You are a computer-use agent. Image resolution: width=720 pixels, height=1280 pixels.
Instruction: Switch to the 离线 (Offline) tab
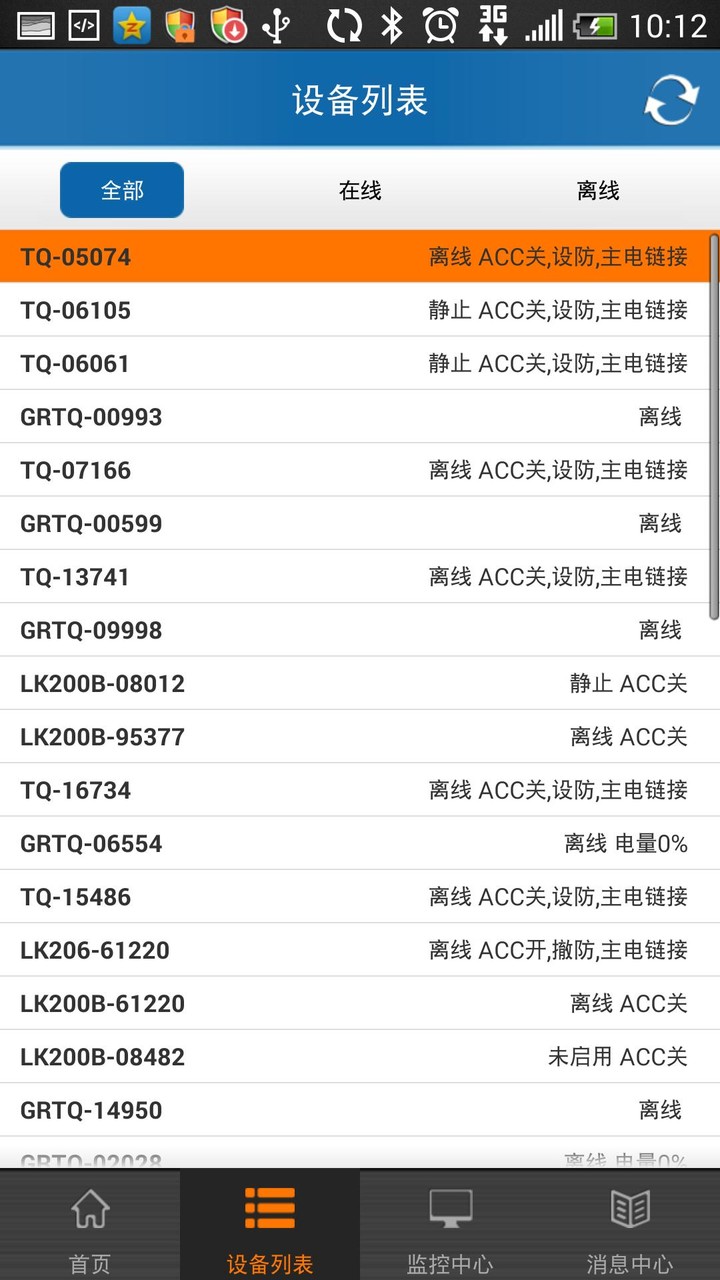point(597,190)
